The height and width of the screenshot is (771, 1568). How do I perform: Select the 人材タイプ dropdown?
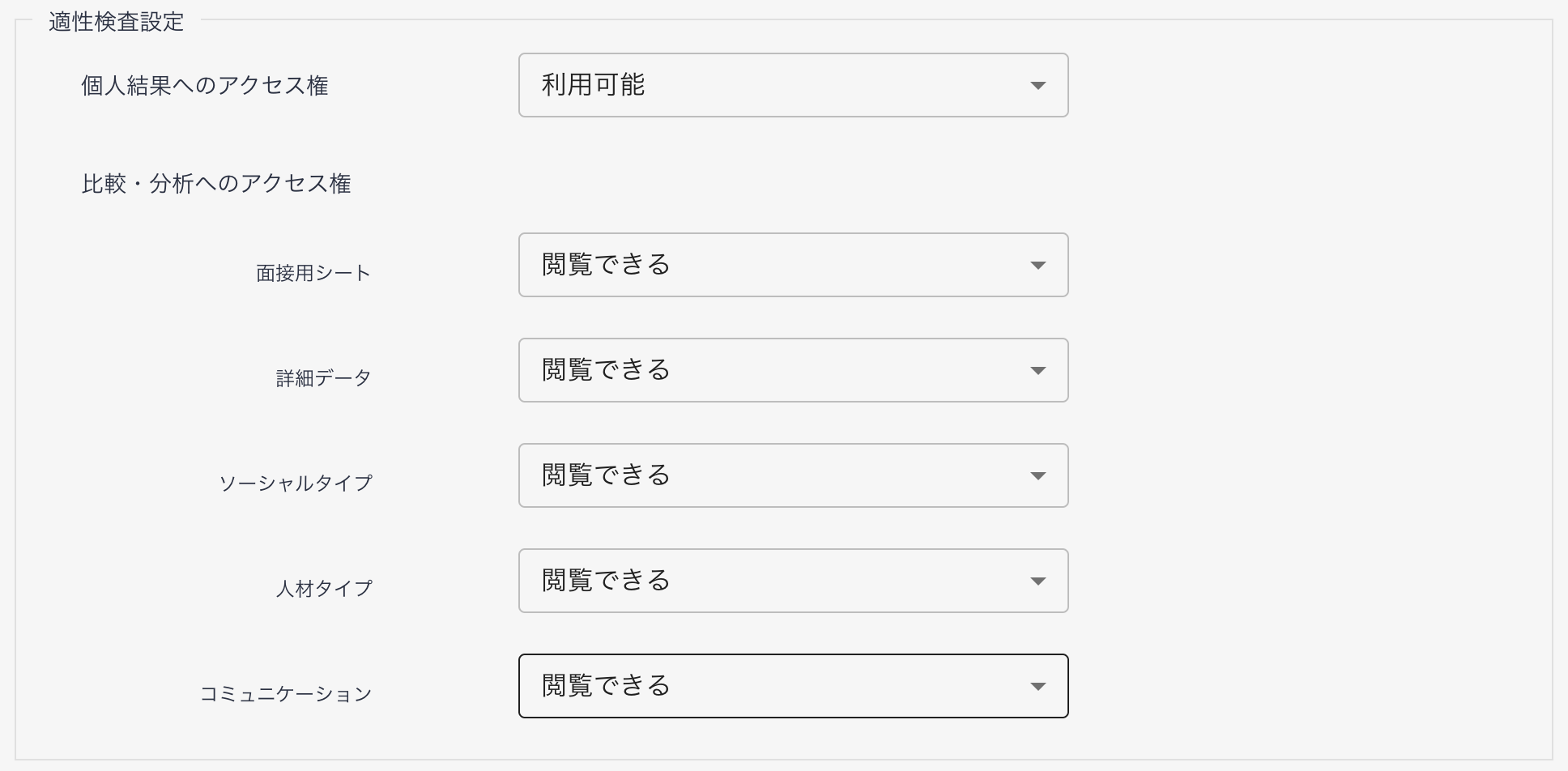click(793, 581)
